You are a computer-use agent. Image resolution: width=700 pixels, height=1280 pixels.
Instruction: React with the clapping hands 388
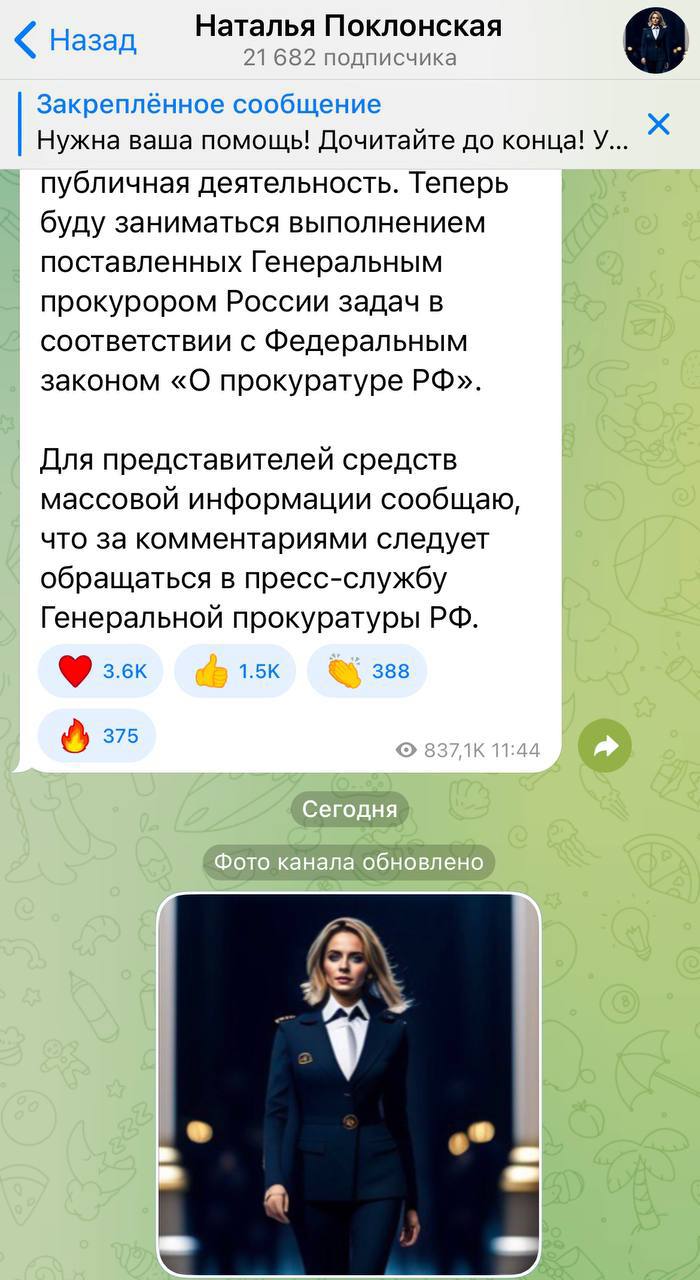pyautogui.click(x=365, y=671)
